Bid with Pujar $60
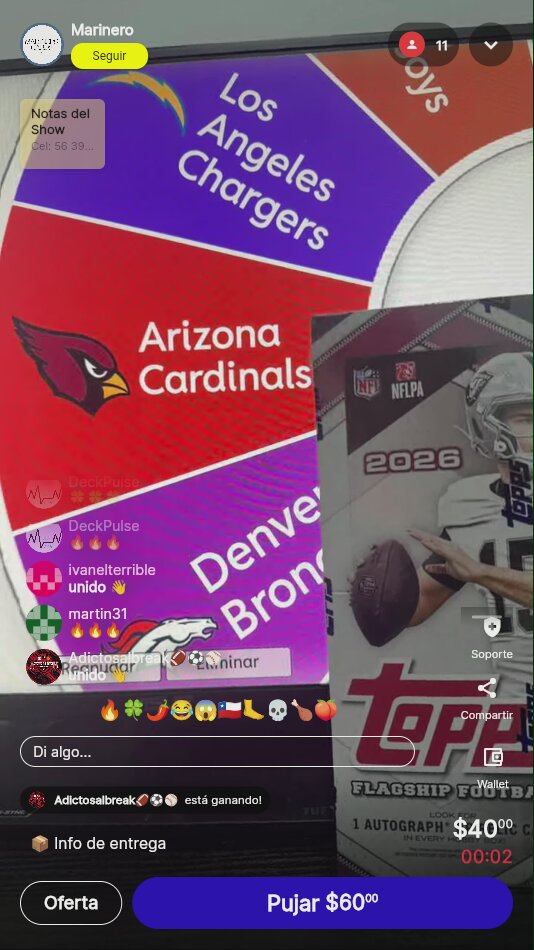The height and width of the screenshot is (950, 534). [322, 903]
